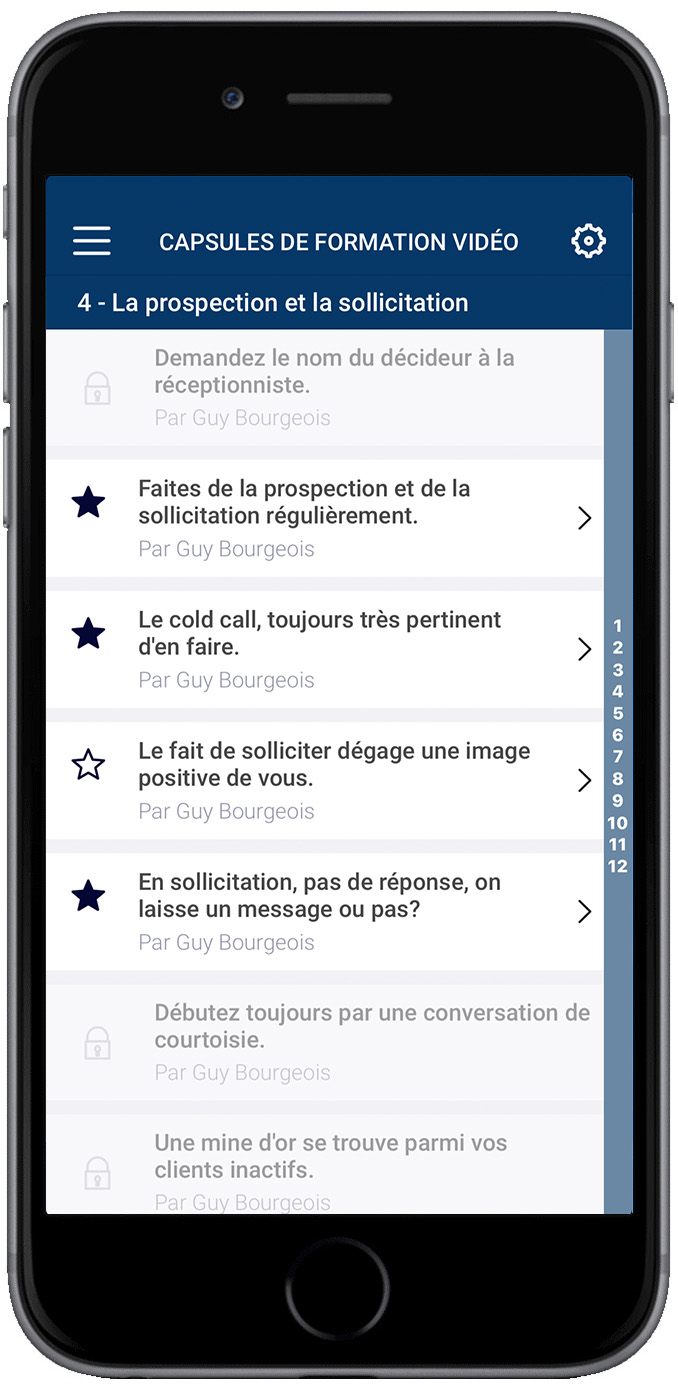Screen dimensions: 678x1384
Task: Jump to section 7 in side index
Action: (x=618, y=757)
